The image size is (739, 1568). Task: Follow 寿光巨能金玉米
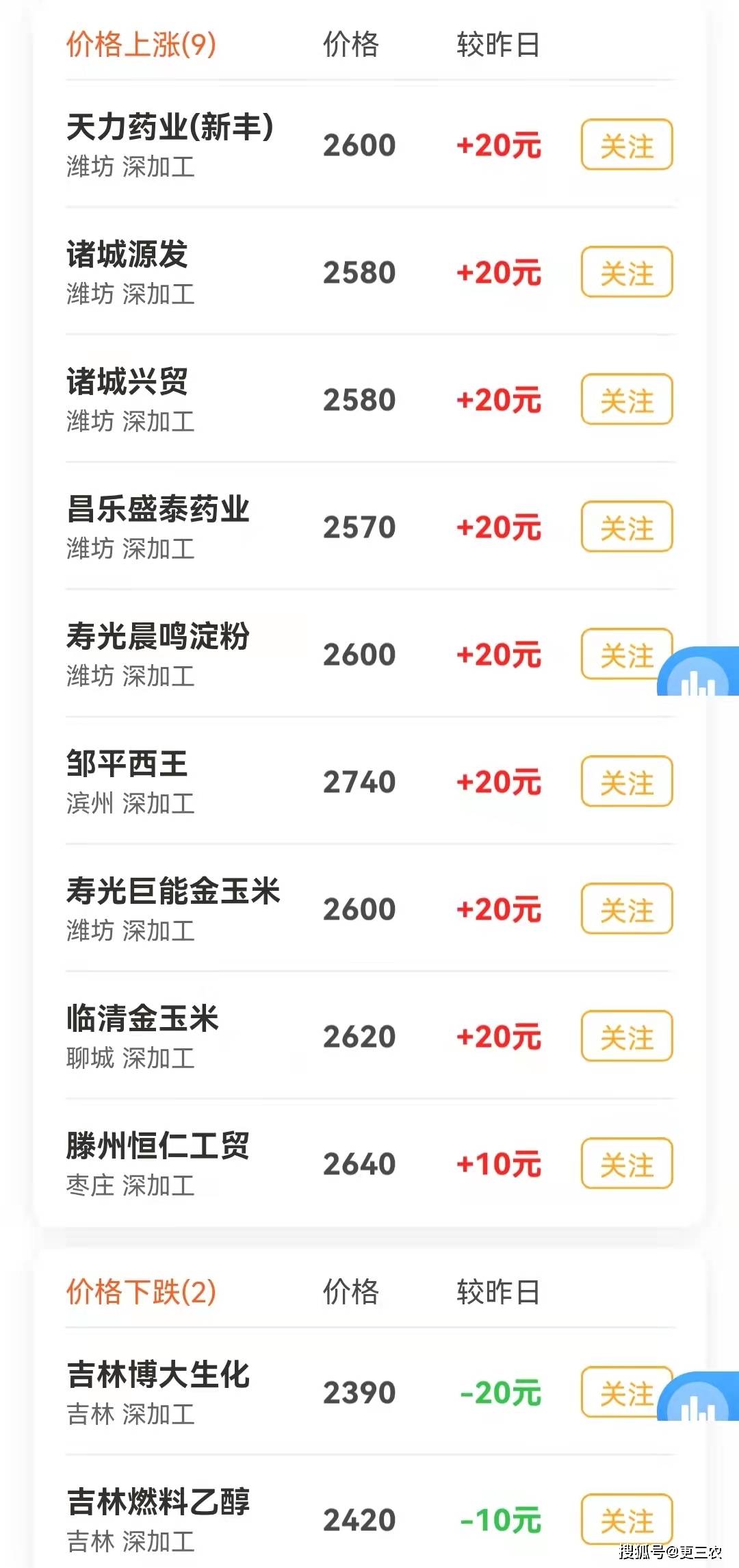tap(627, 909)
